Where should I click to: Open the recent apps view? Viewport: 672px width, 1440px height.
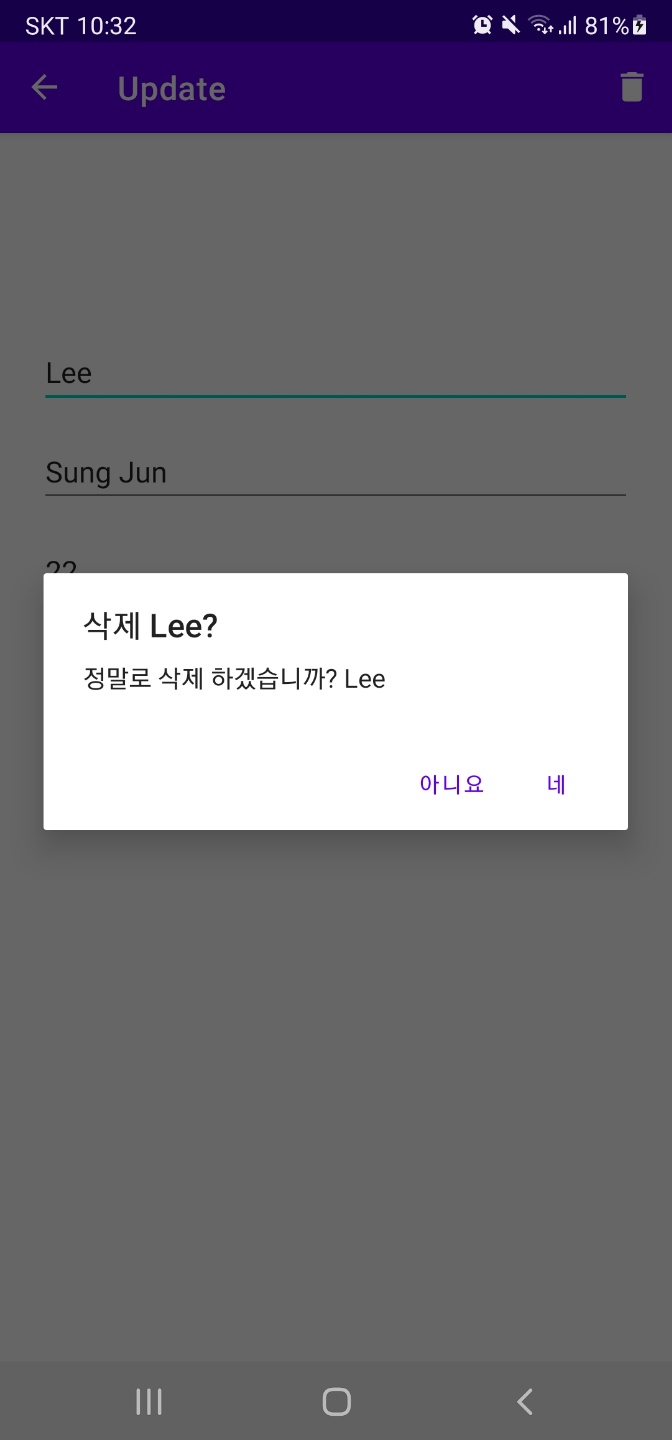[x=149, y=1402]
